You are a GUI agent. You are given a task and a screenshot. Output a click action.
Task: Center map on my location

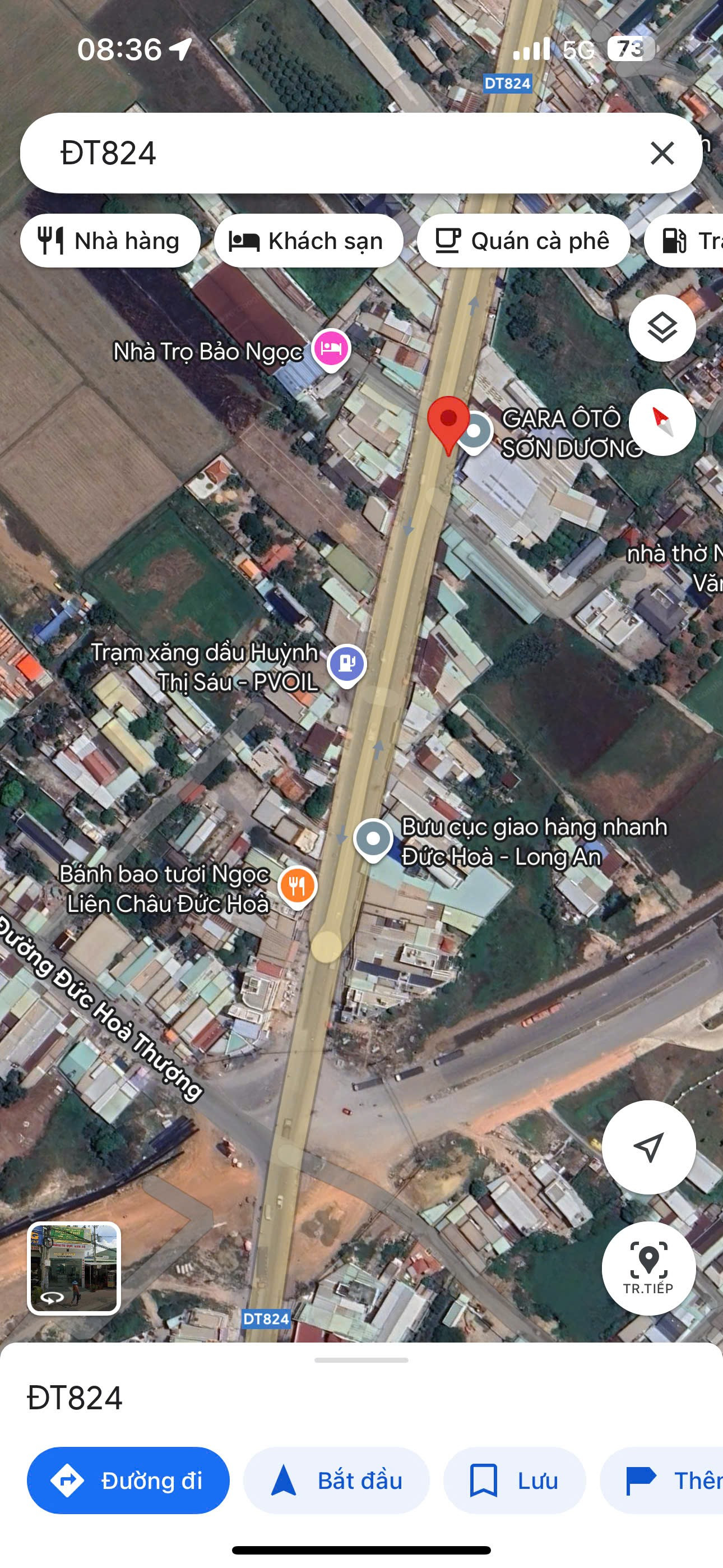click(649, 1147)
